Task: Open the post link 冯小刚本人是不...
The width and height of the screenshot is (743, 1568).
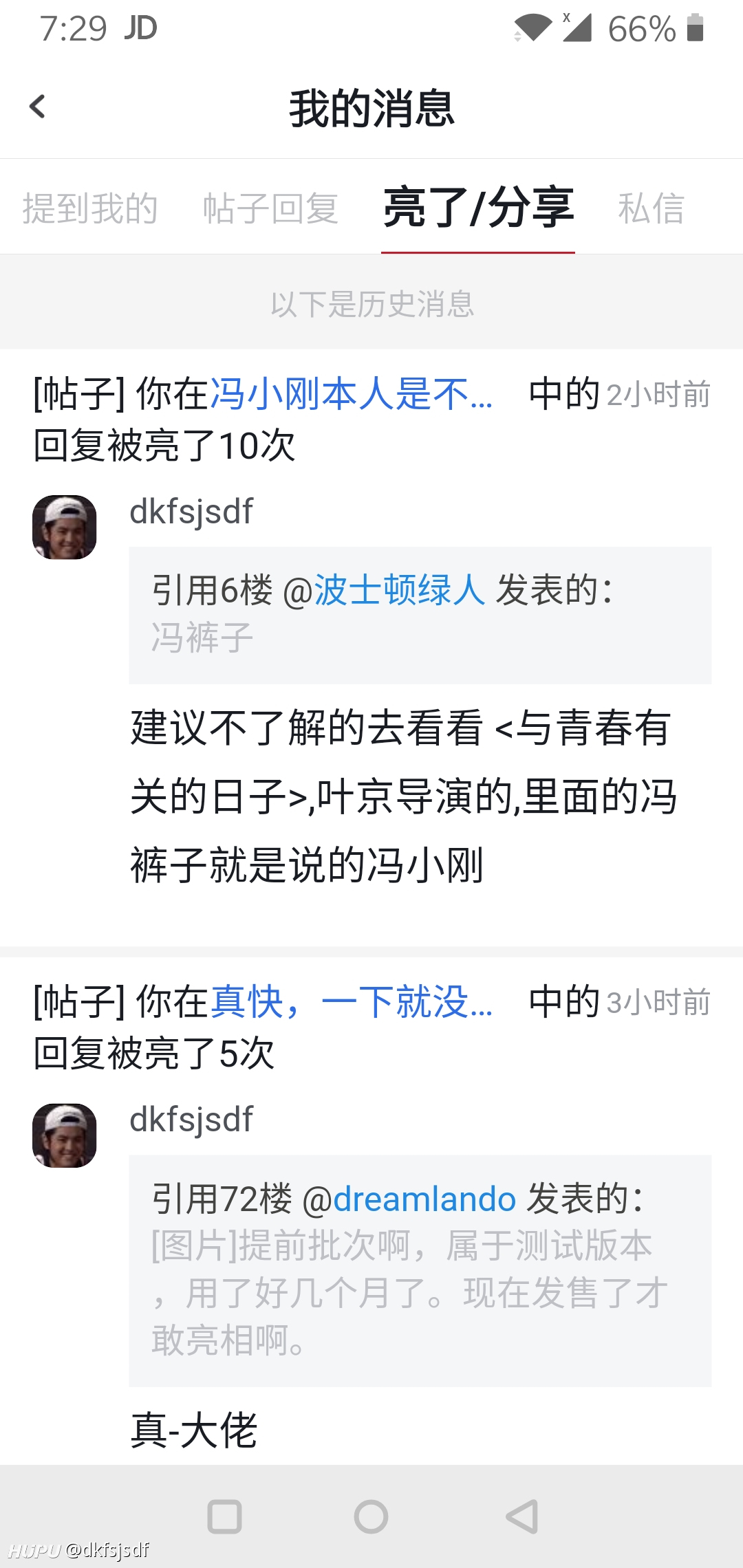Action: 351,394
